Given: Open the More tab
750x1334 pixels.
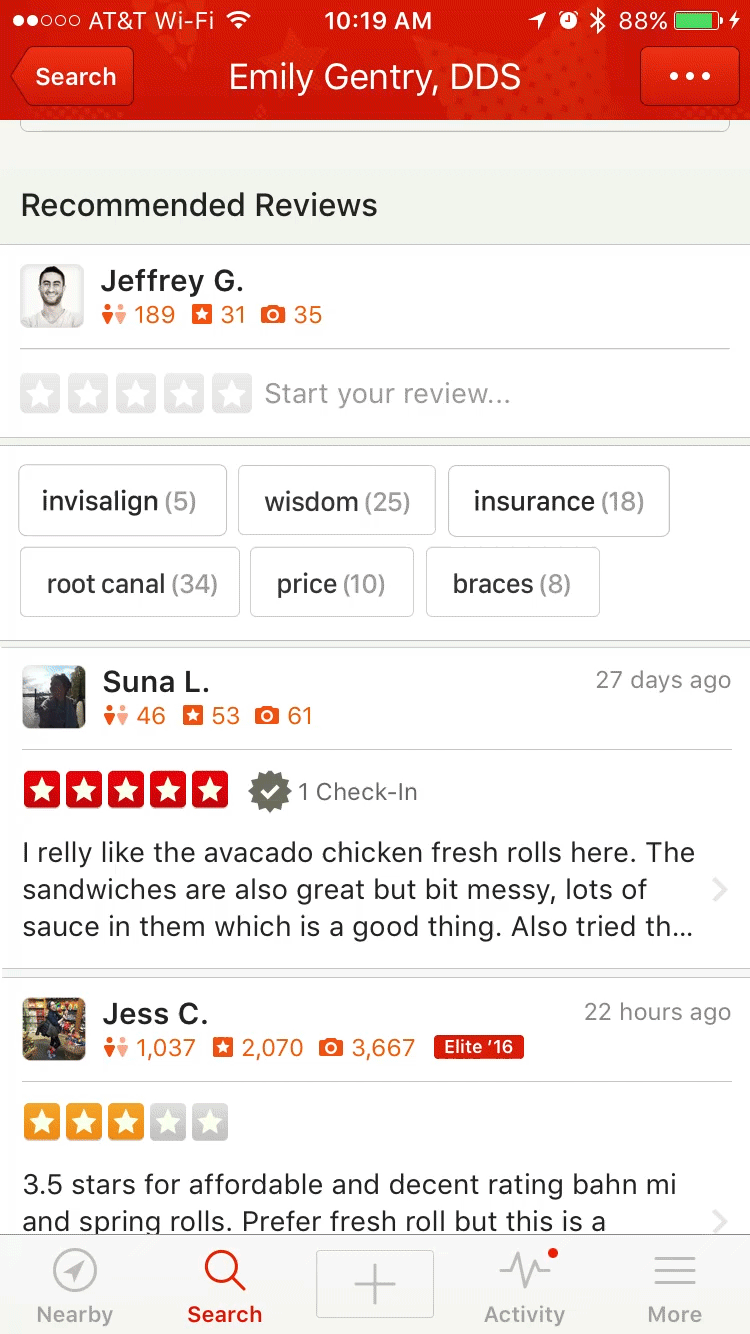Looking at the screenshot, I should pos(675,1285).
